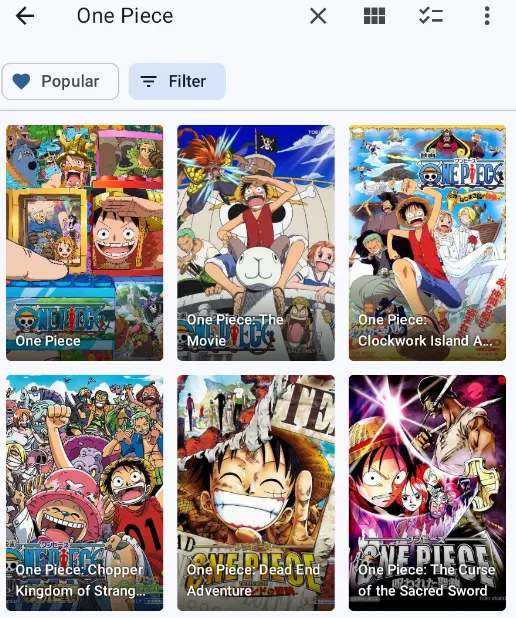Clear the One Piece search query
The width and height of the screenshot is (516, 618).
coord(318,16)
